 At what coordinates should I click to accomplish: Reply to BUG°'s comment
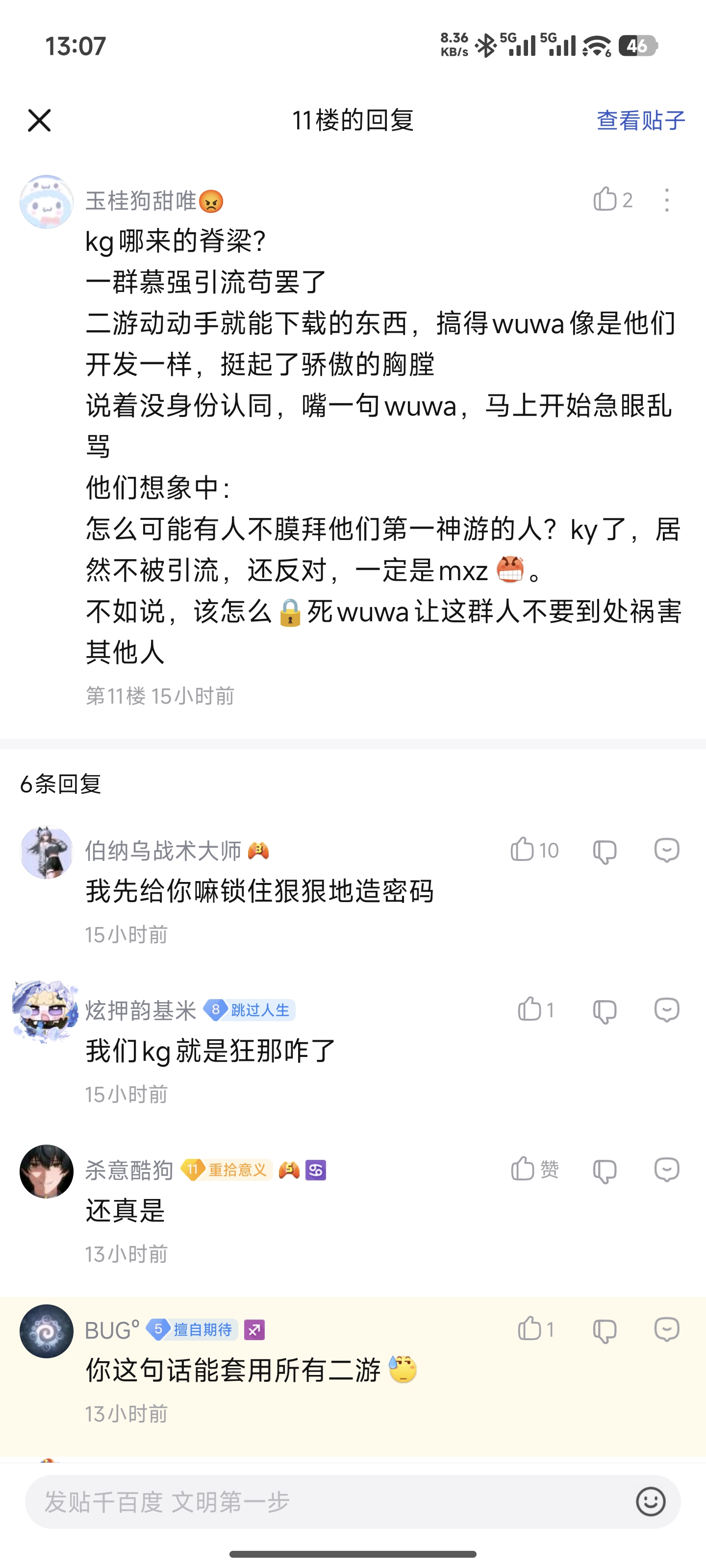click(667, 1329)
